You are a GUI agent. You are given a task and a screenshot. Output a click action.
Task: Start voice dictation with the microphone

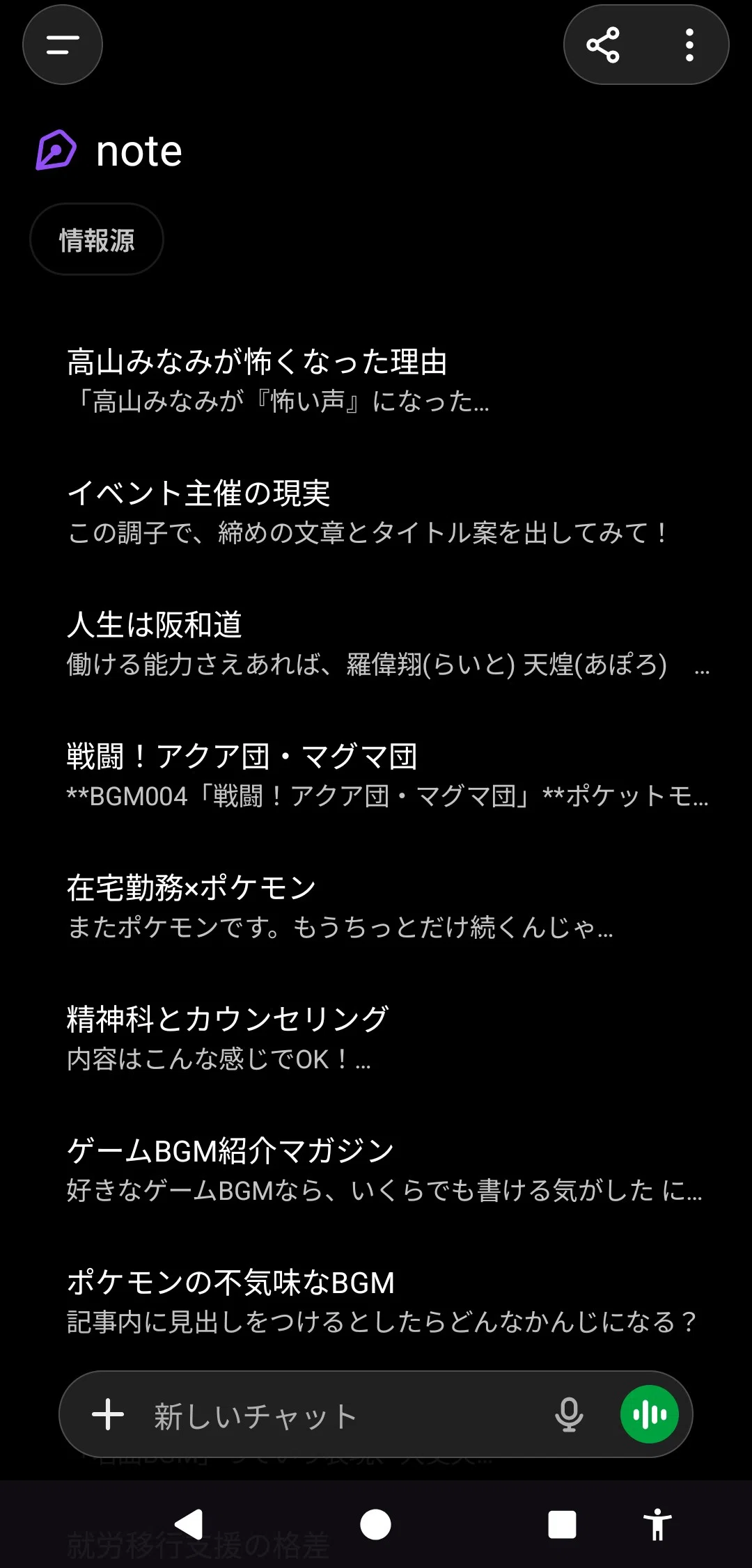point(569,1415)
